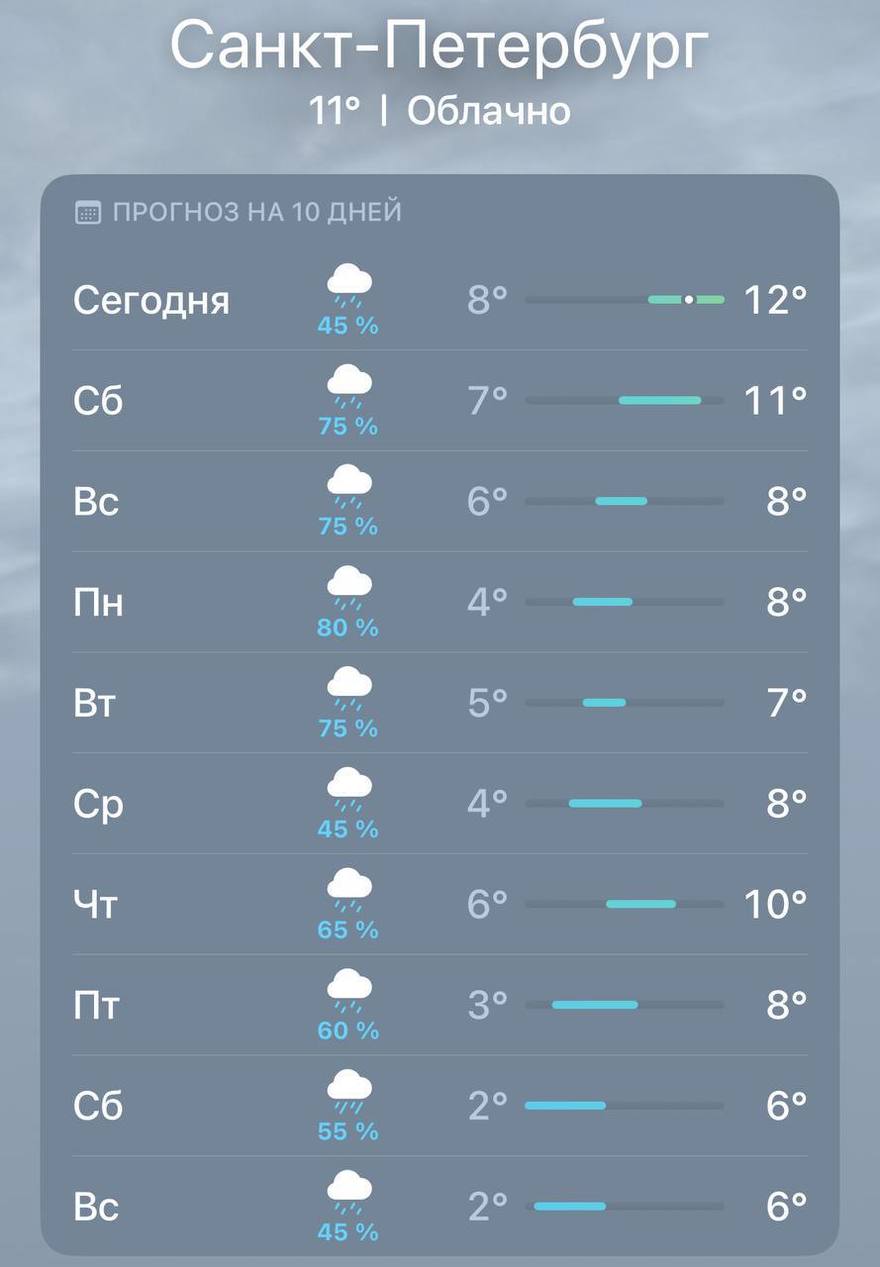The height and width of the screenshot is (1267, 880).
Task: Open Wednesday (Ср) forecast row
Action: coord(440,803)
